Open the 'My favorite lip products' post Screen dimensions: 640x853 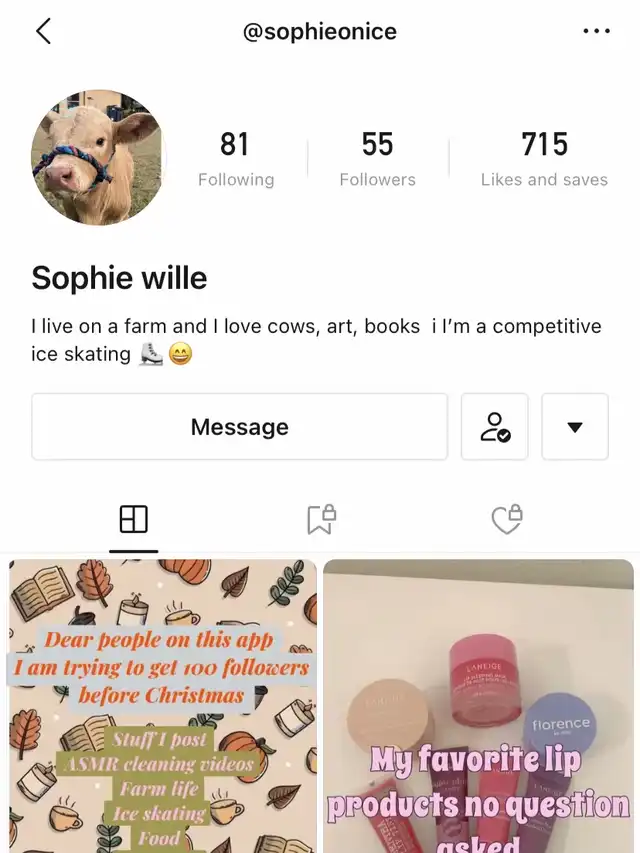[478, 705]
